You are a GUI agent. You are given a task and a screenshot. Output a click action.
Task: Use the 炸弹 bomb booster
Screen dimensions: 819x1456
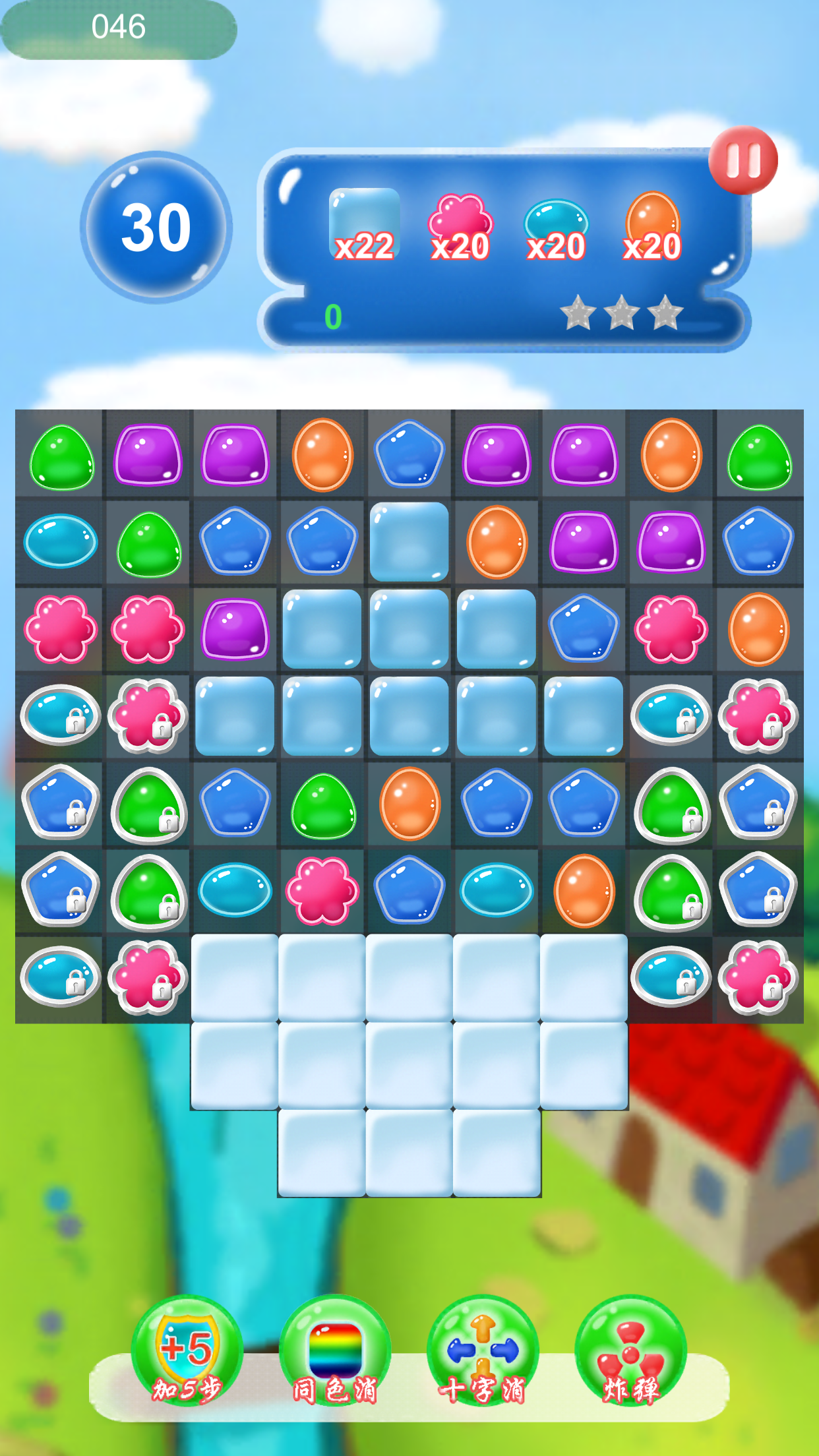(630, 1350)
